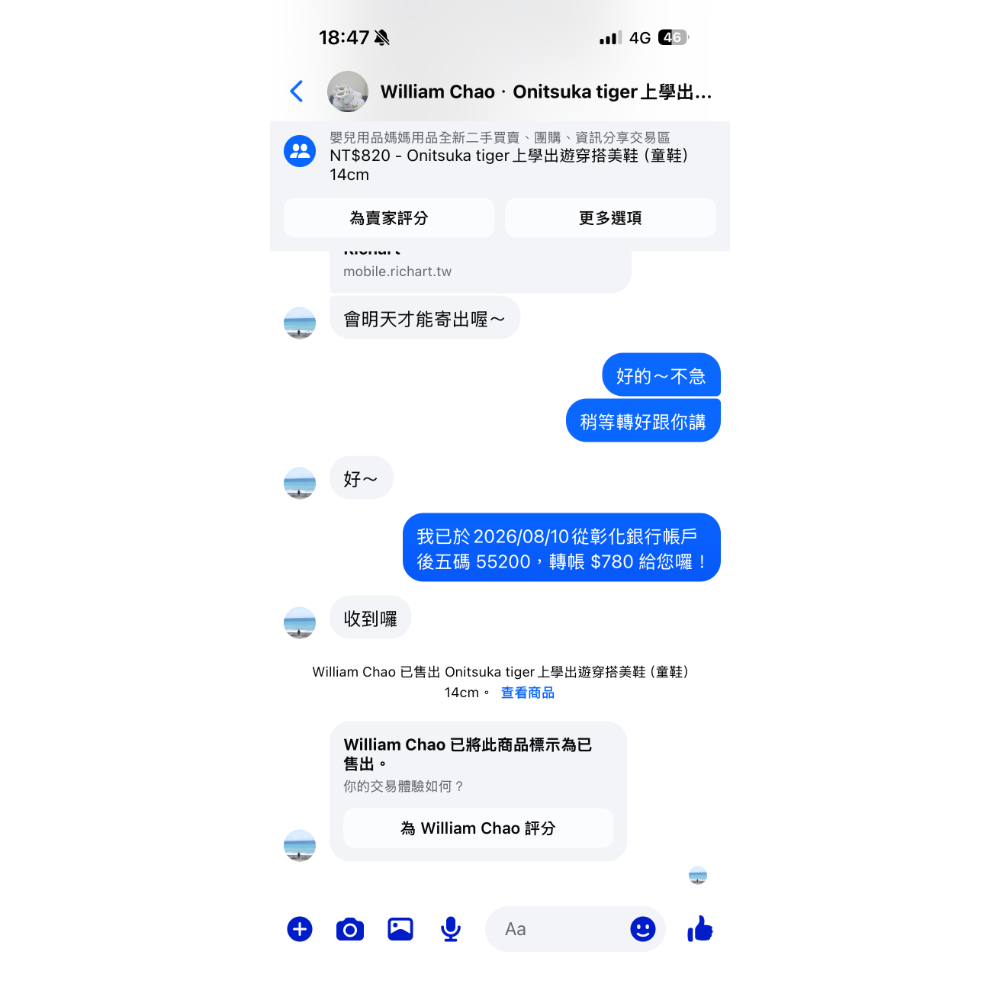The height and width of the screenshot is (1000, 1000).
Task: Go back using the arrow
Action: [297, 91]
